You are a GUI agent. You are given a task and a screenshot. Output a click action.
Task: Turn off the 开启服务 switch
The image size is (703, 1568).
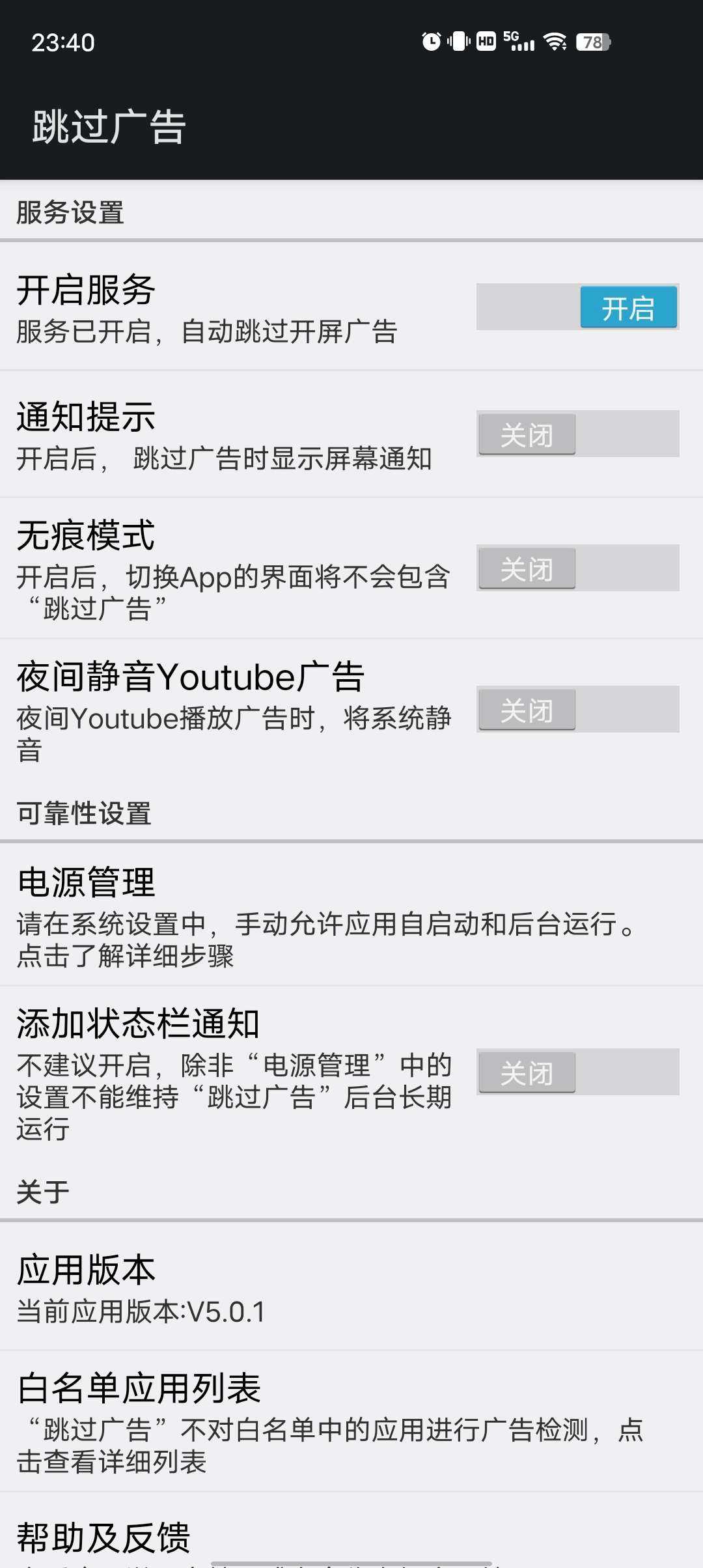pos(577,307)
